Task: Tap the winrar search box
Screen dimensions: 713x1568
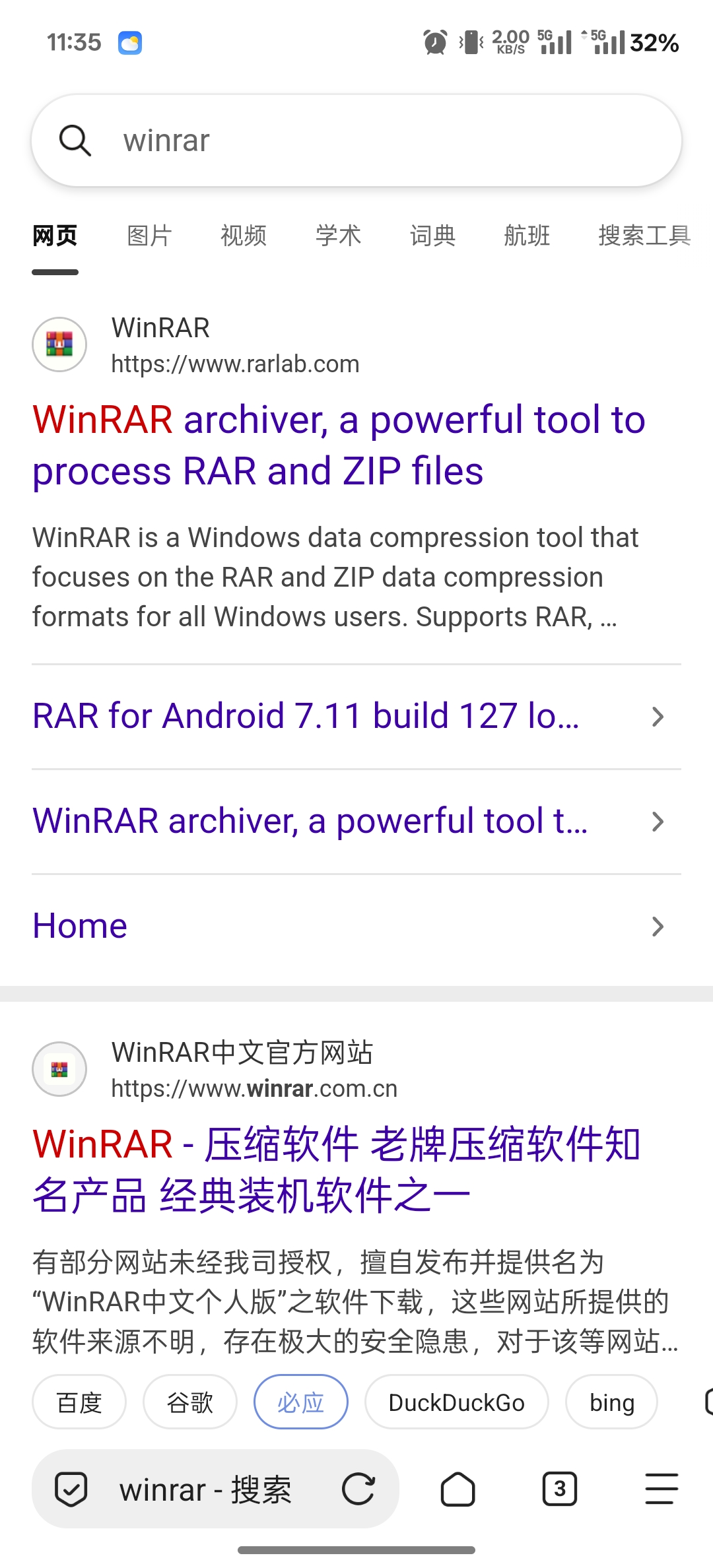Action: click(x=356, y=141)
